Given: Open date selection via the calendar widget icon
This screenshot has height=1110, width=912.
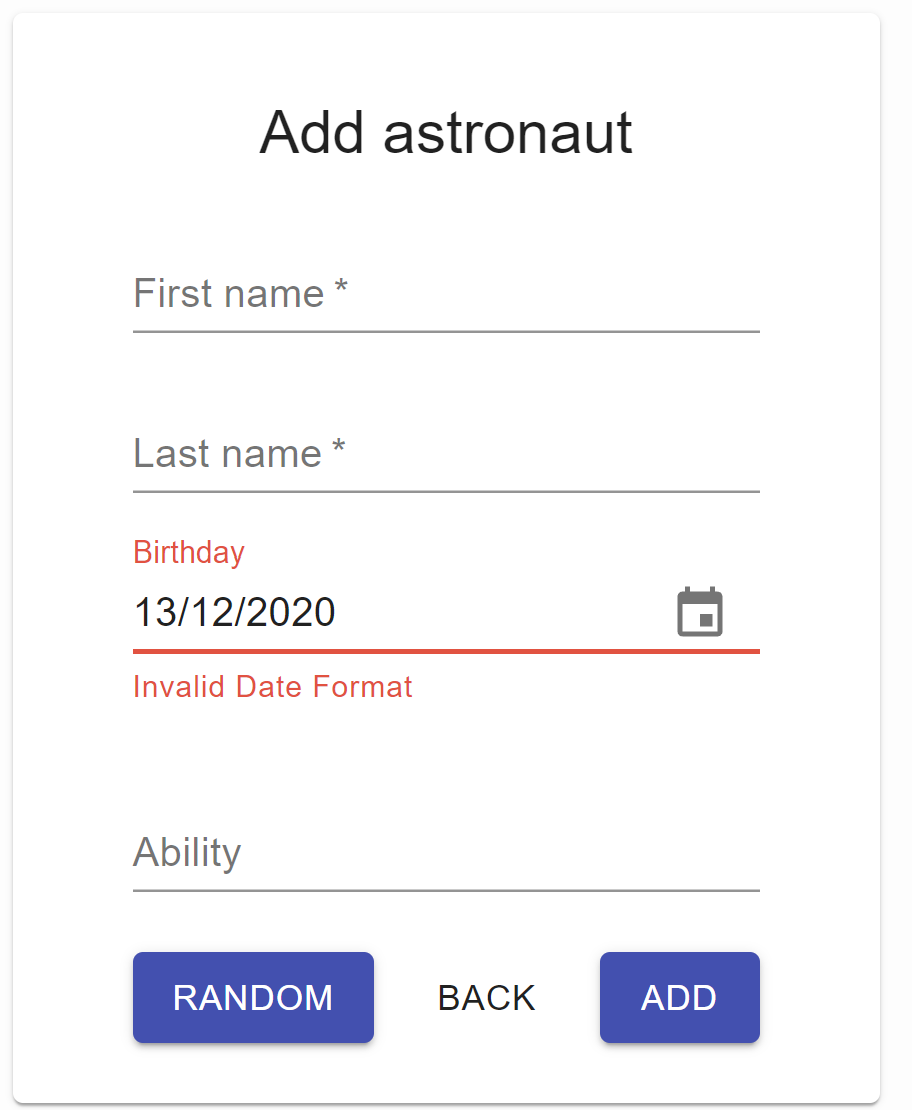Looking at the screenshot, I should [x=701, y=611].
